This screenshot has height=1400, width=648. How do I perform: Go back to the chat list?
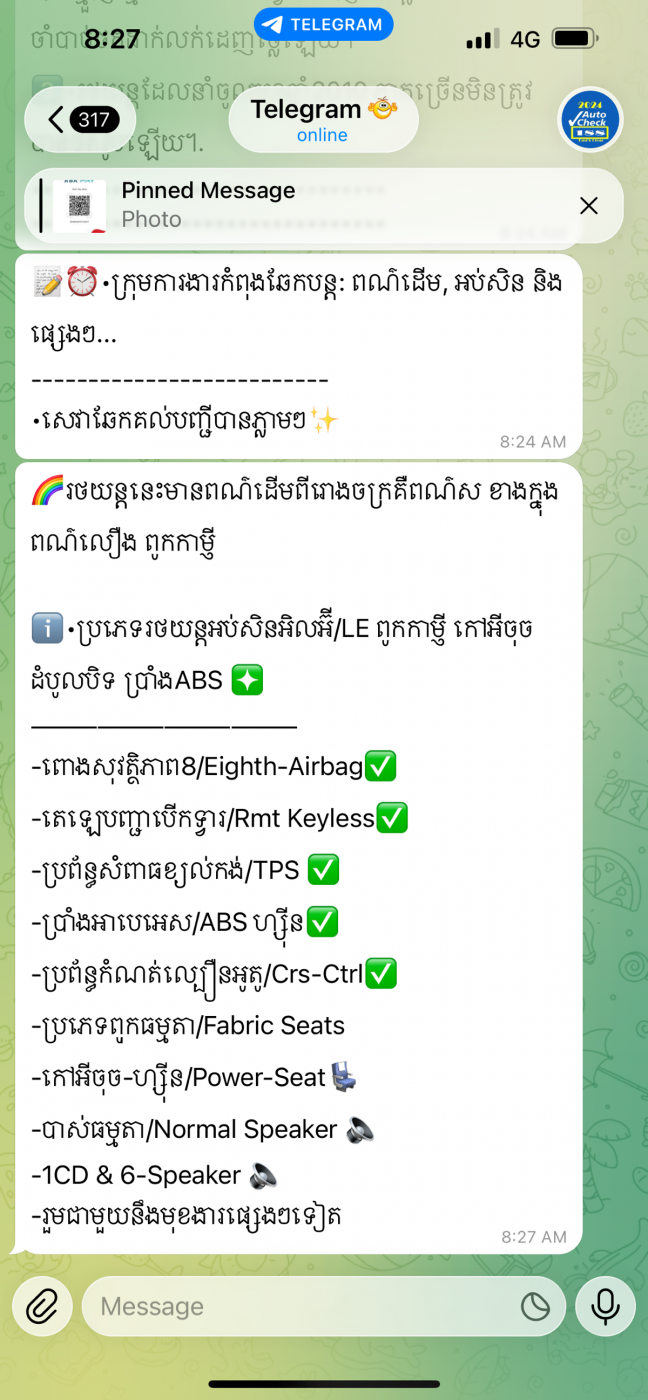tap(84, 121)
